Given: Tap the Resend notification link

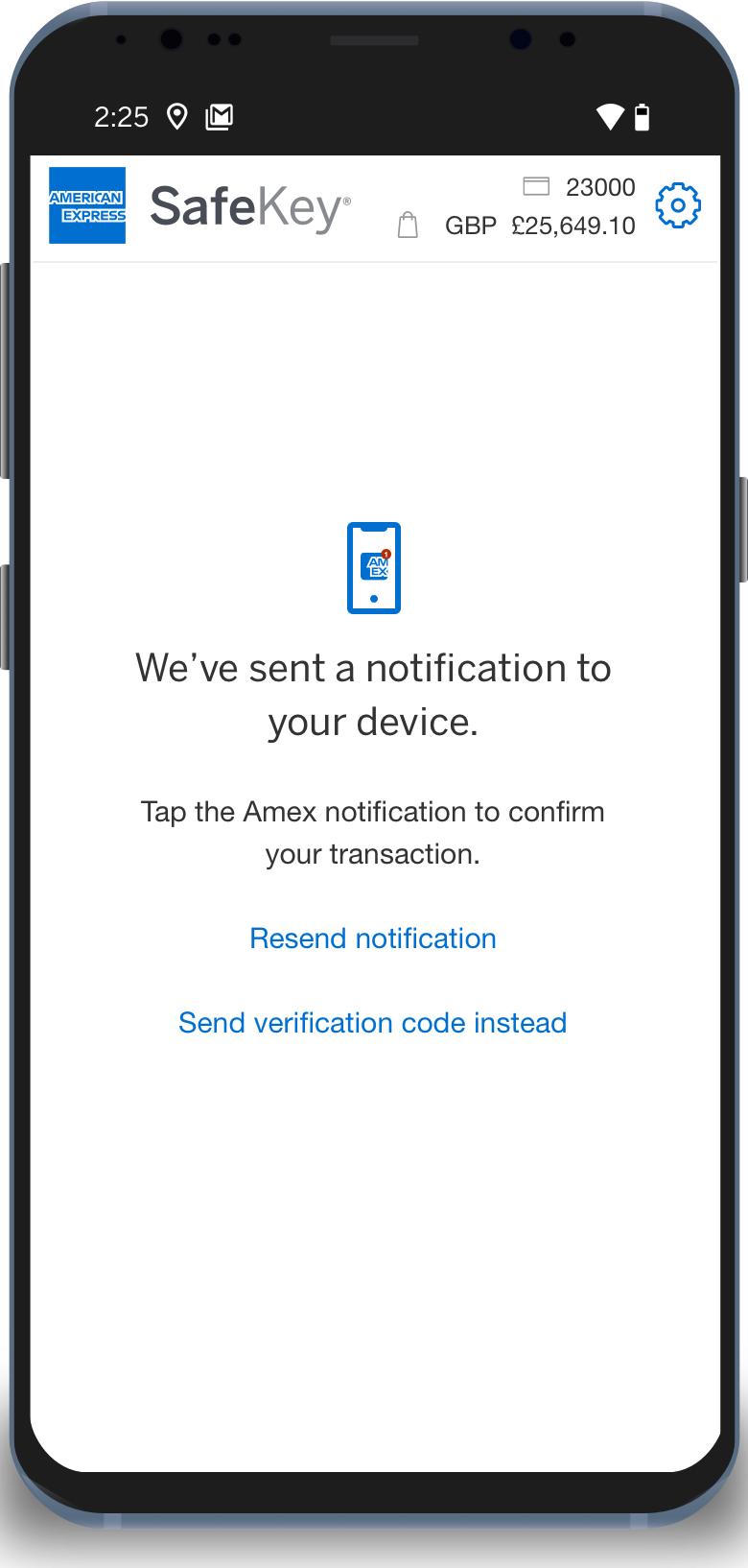Looking at the screenshot, I should tap(373, 938).
